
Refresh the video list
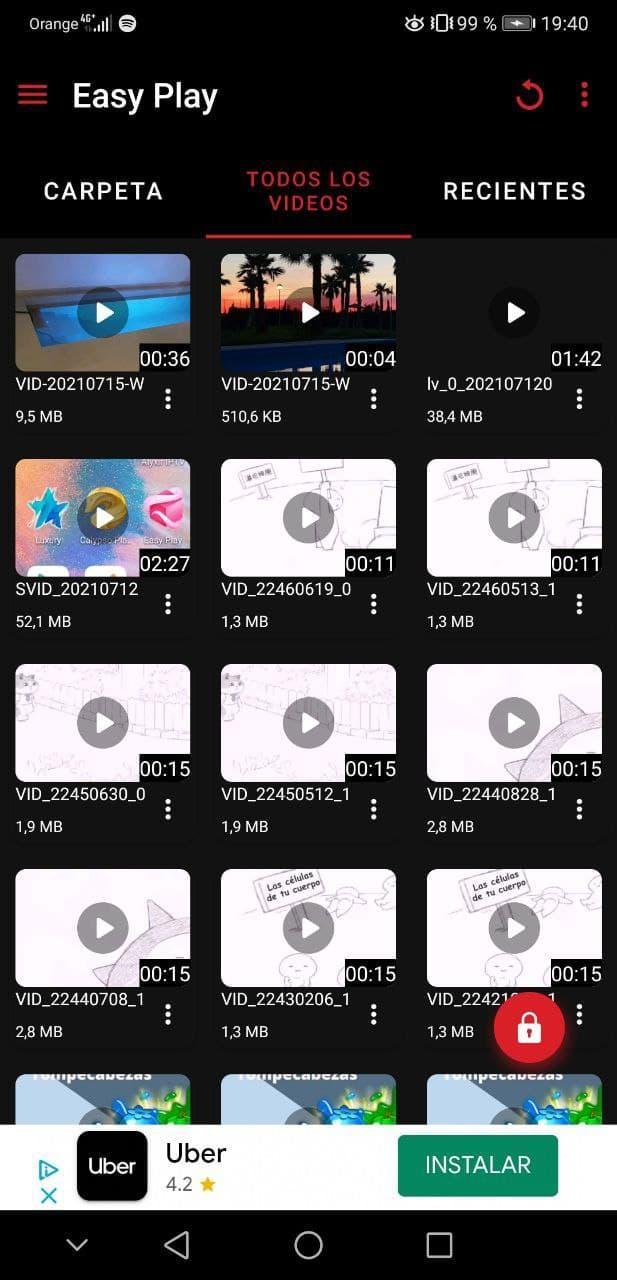point(529,96)
